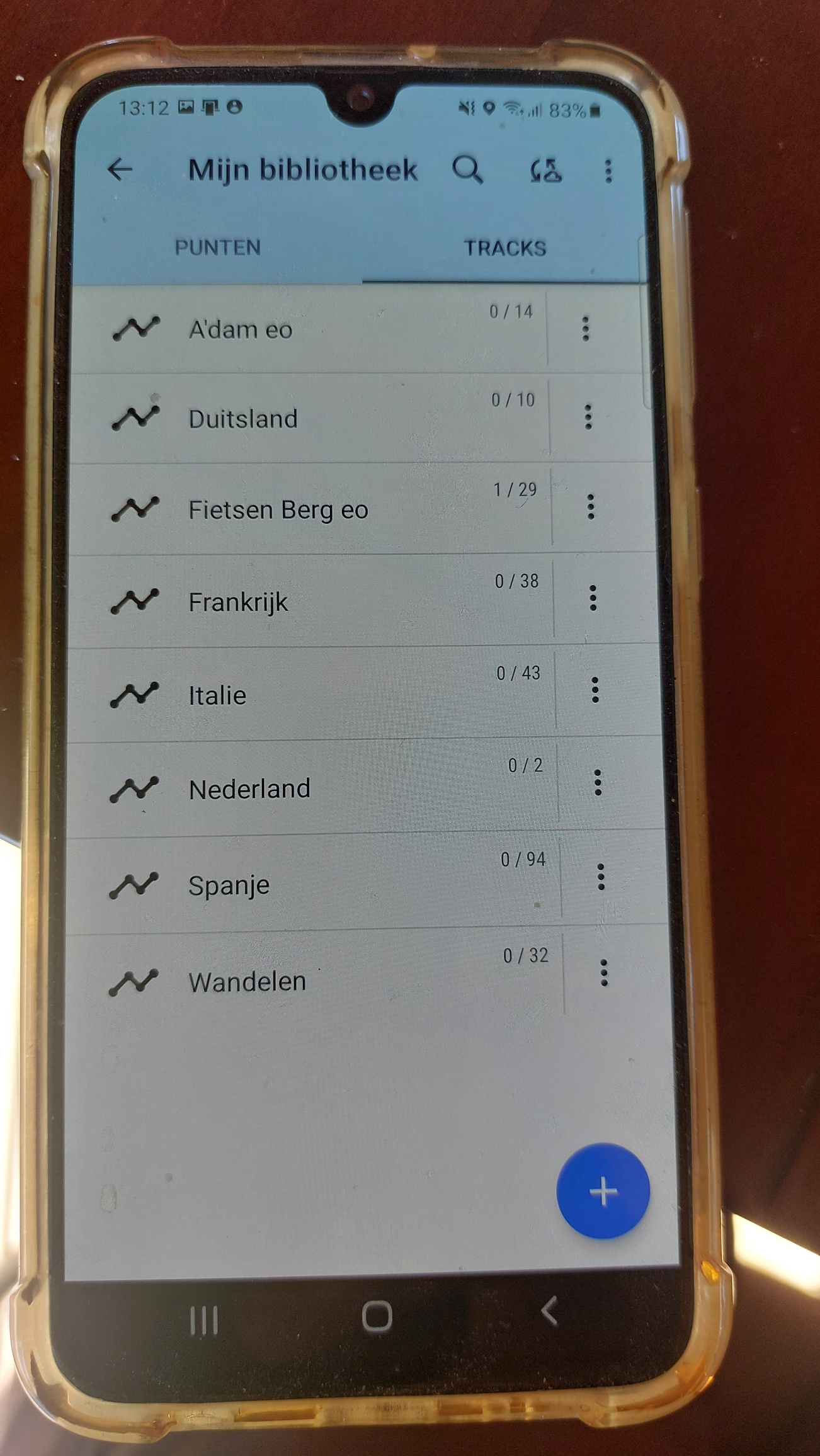Select the Tracks tab
Screen dimensions: 820x1456
tap(505, 248)
